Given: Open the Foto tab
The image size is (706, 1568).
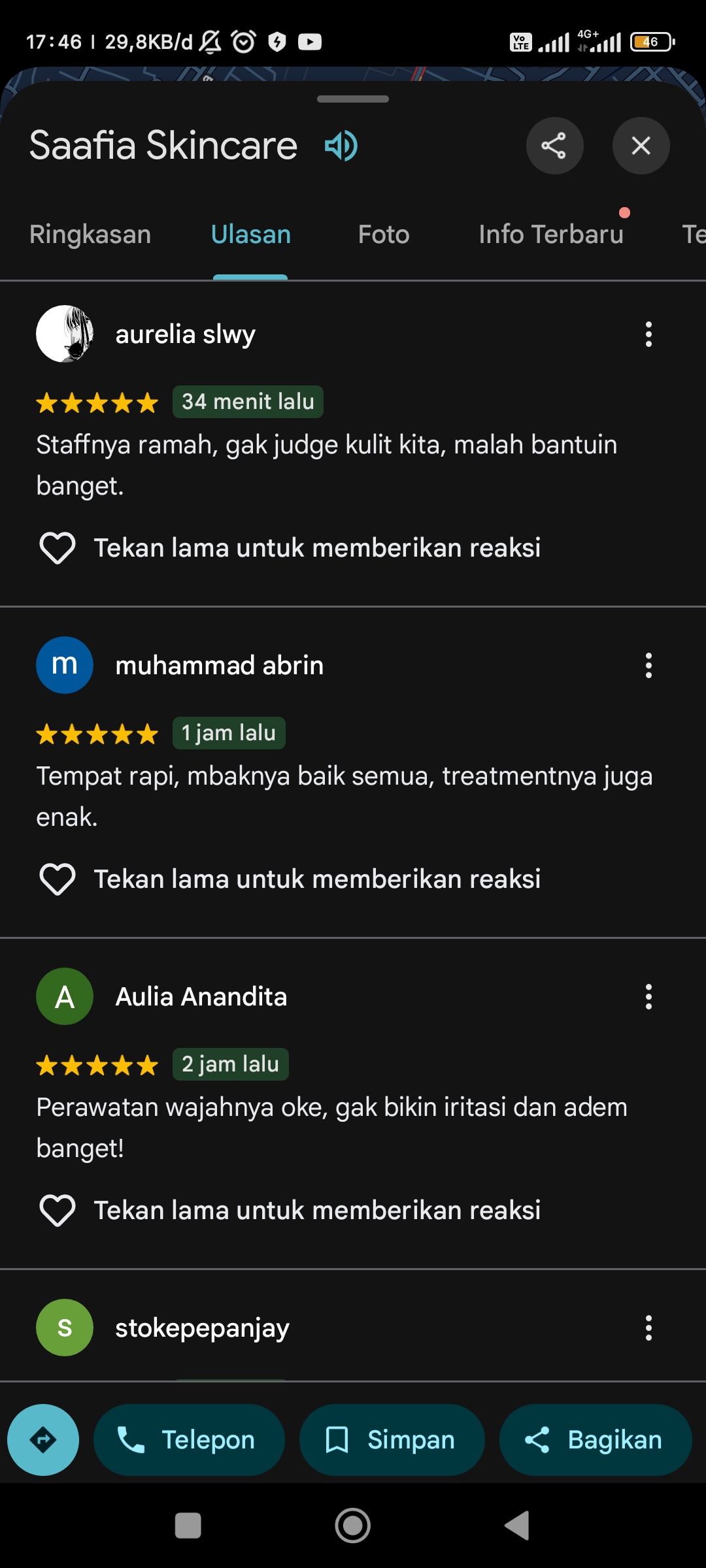Looking at the screenshot, I should pos(384,234).
